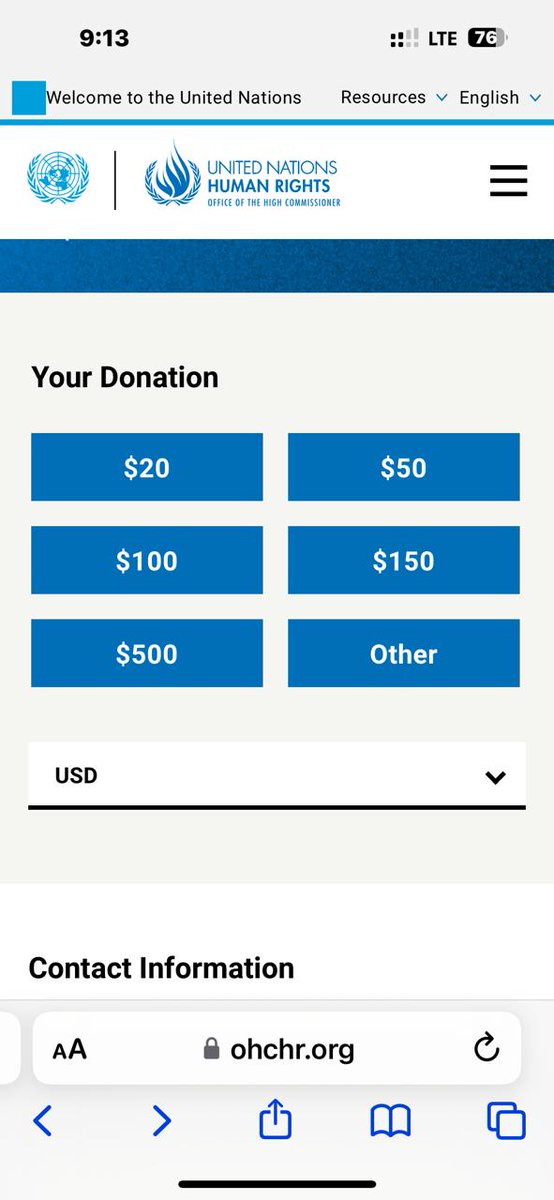Viewport: 554px width, 1200px height.
Task: Change language from English
Action: click(x=500, y=97)
